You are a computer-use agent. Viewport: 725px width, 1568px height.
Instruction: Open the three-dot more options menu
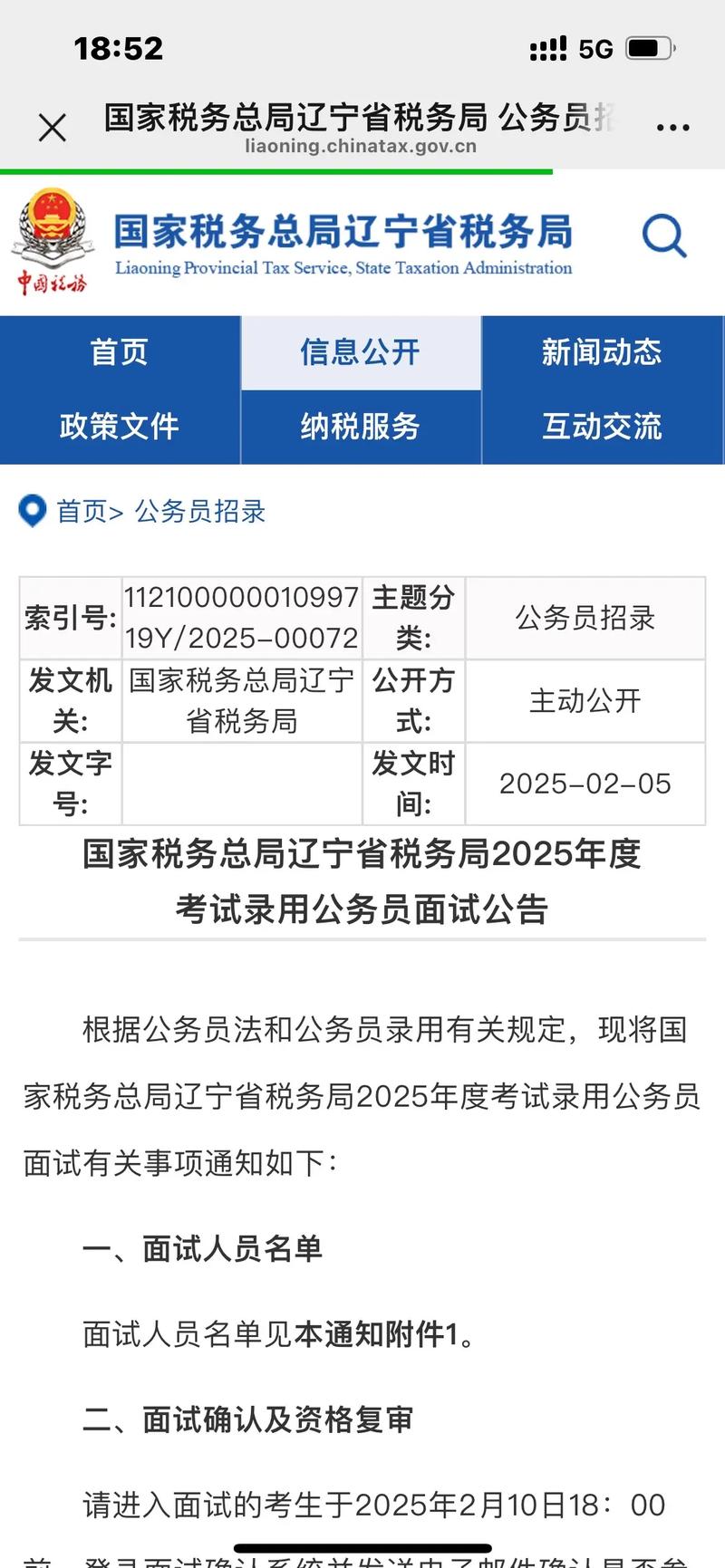(x=670, y=127)
